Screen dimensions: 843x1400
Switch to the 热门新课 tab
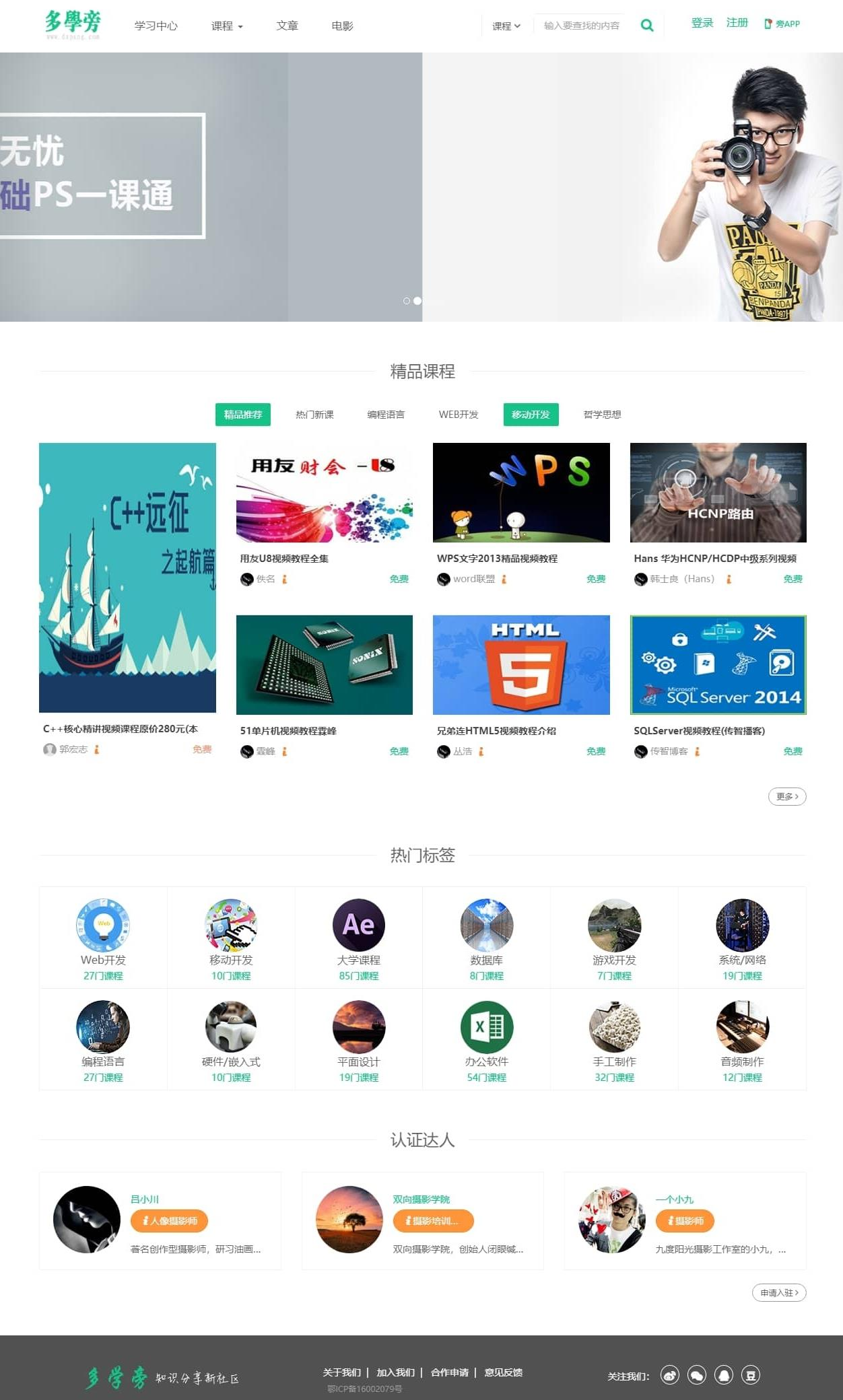tap(314, 415)
